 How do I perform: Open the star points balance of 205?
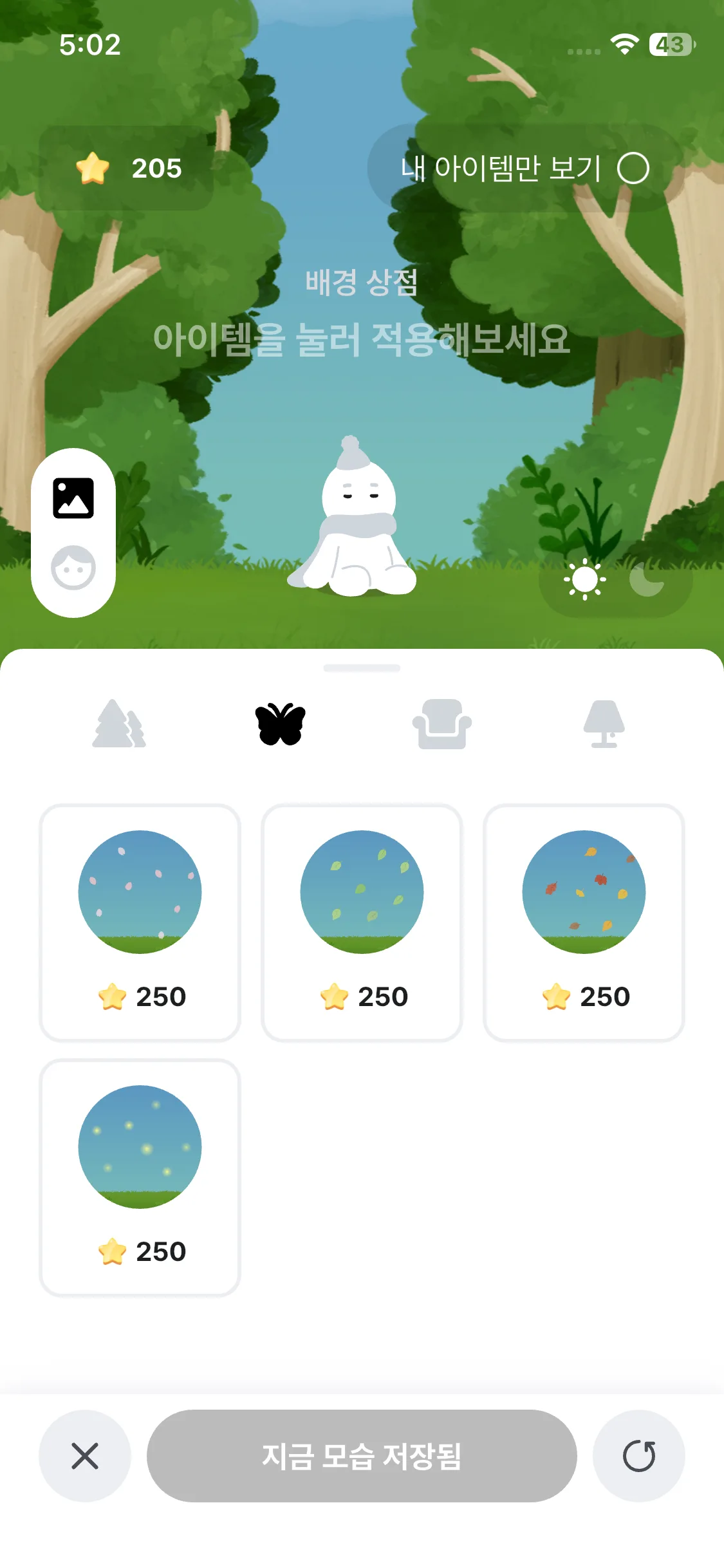[127, 169]
